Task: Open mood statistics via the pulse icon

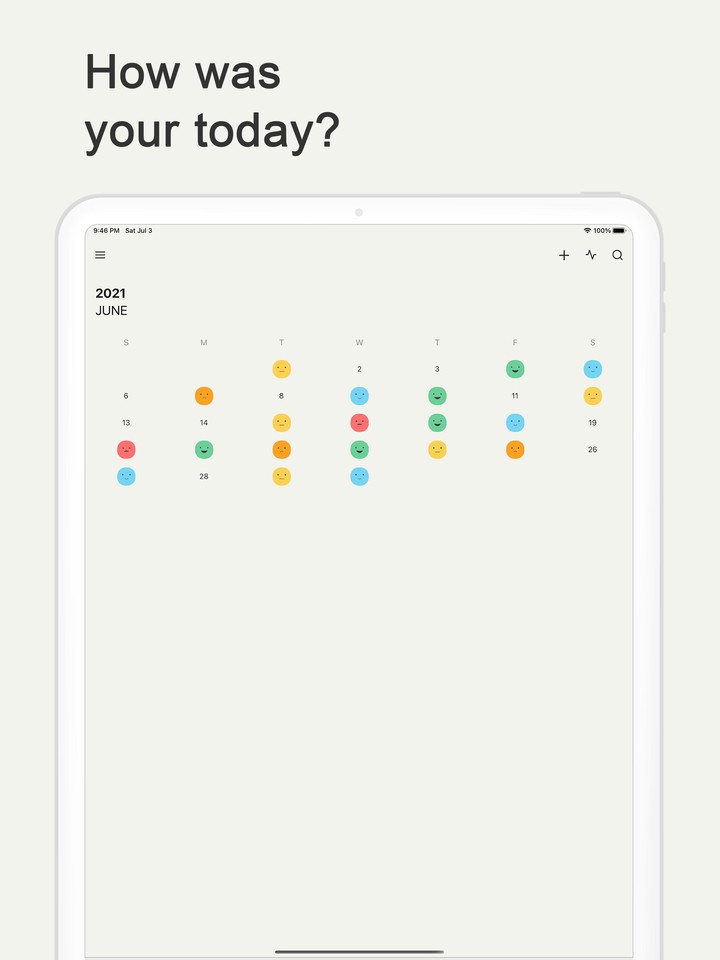Action: pyautogui.click(x=590, y=255)
